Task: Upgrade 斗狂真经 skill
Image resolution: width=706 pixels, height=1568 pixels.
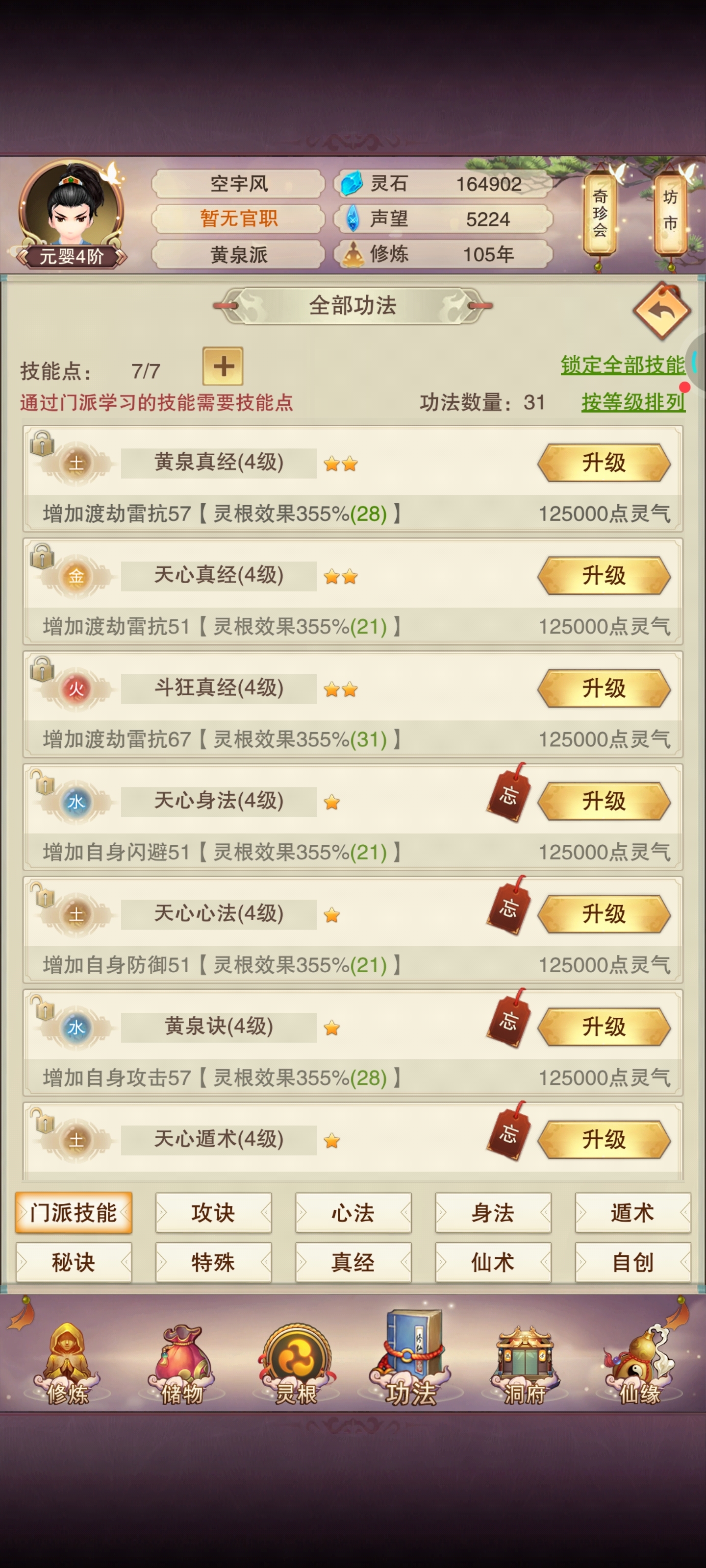Action: [604, 688]
